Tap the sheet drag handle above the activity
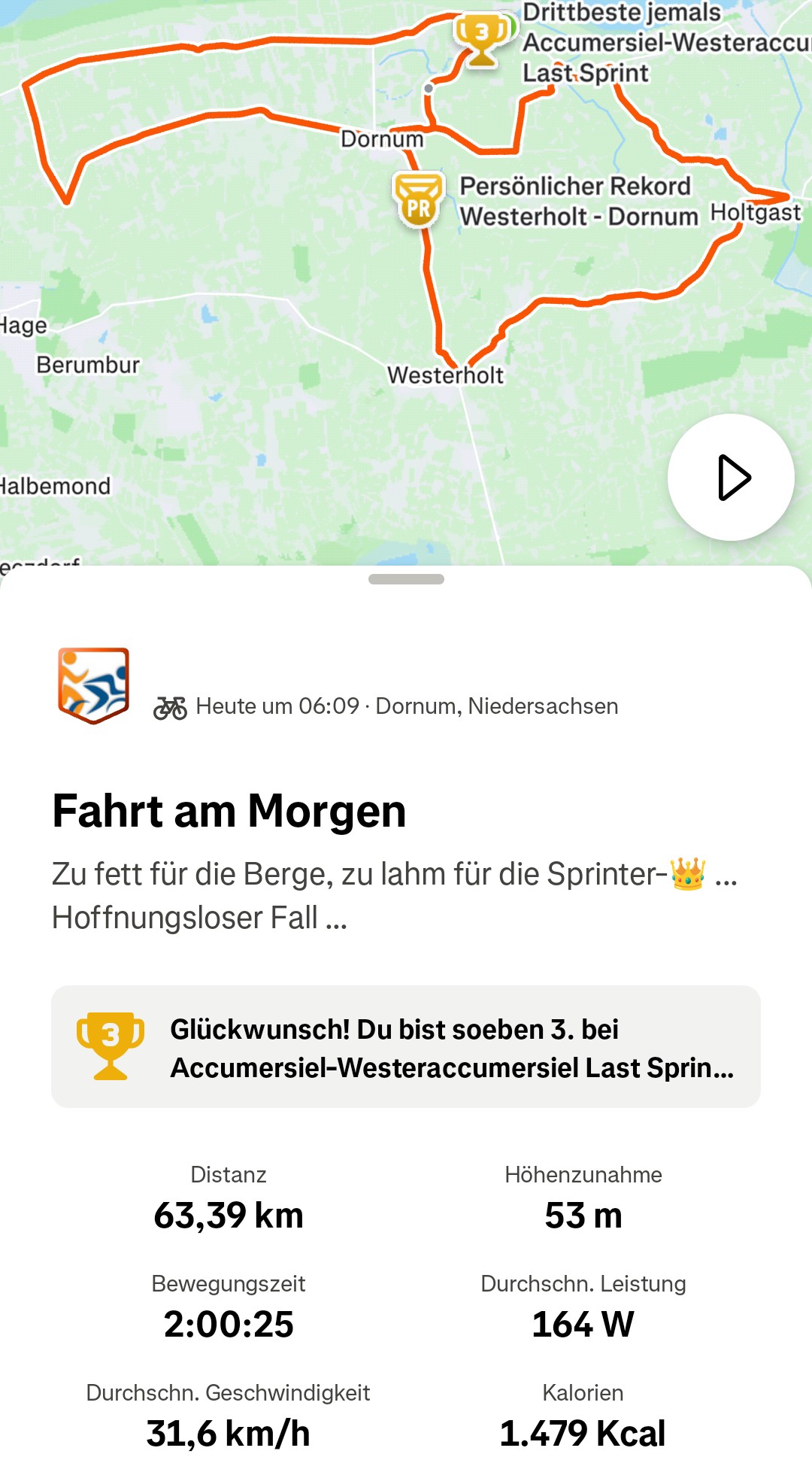This screenshot has height=1457, width=812. [406, 579]
